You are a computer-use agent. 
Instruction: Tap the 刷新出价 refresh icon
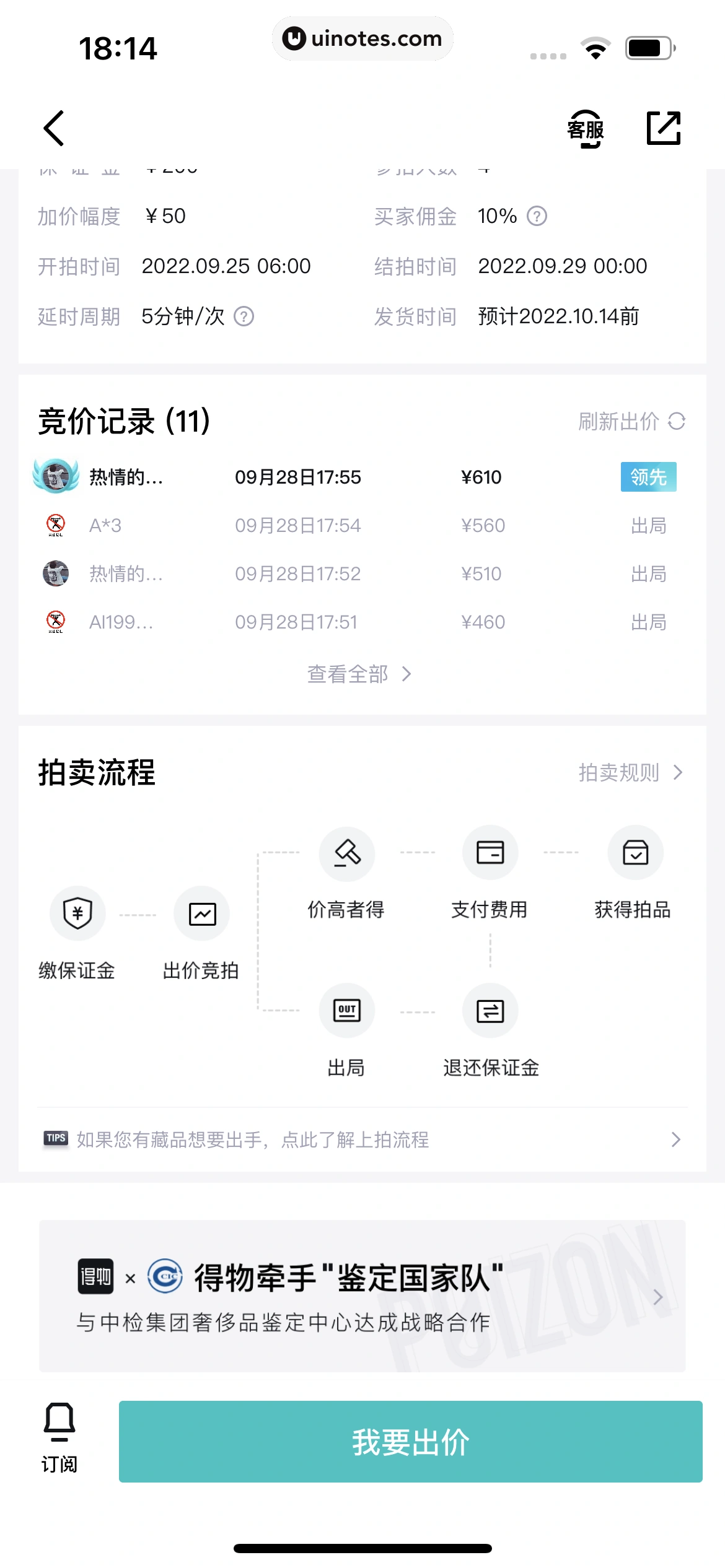click(675, 421)
